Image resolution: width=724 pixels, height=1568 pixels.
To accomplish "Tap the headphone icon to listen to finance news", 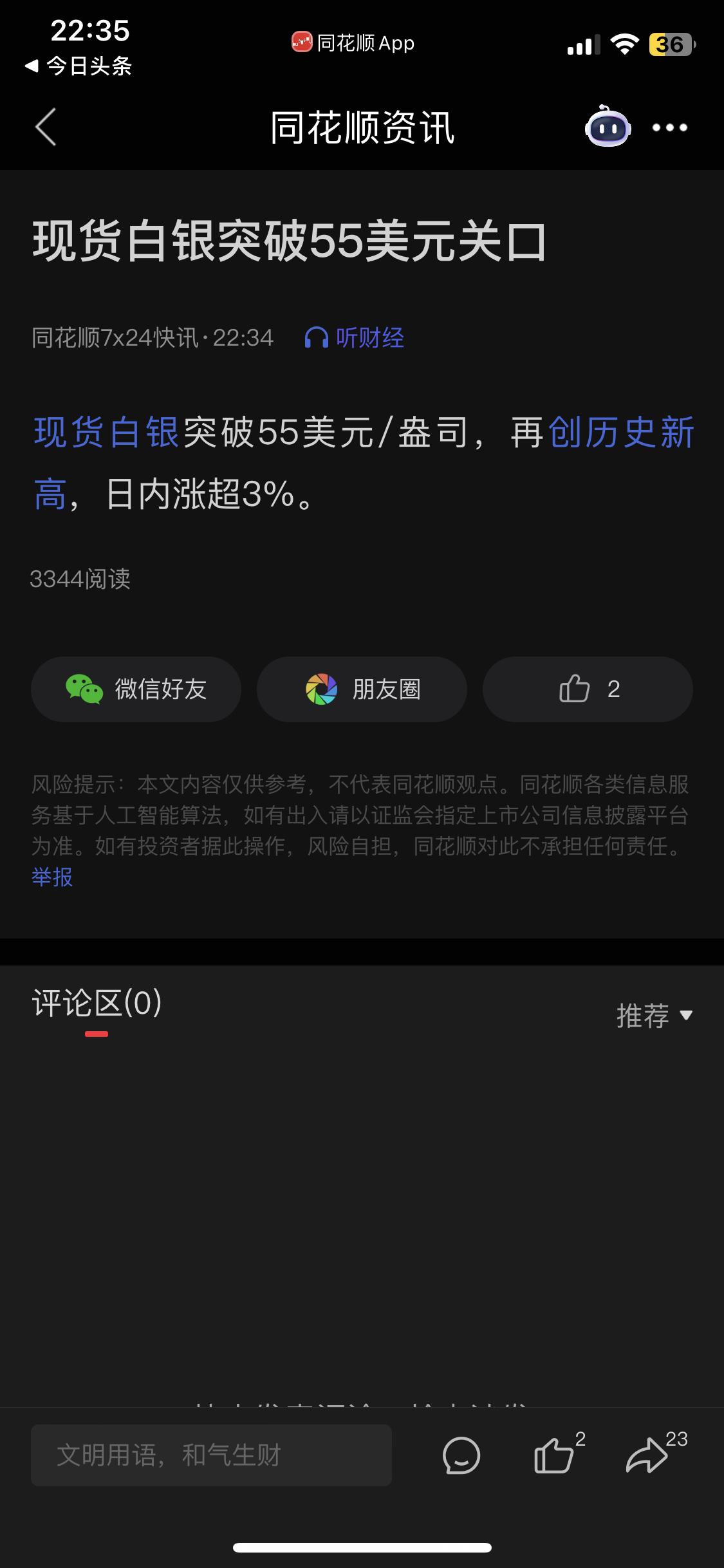I will coord(318,337).
